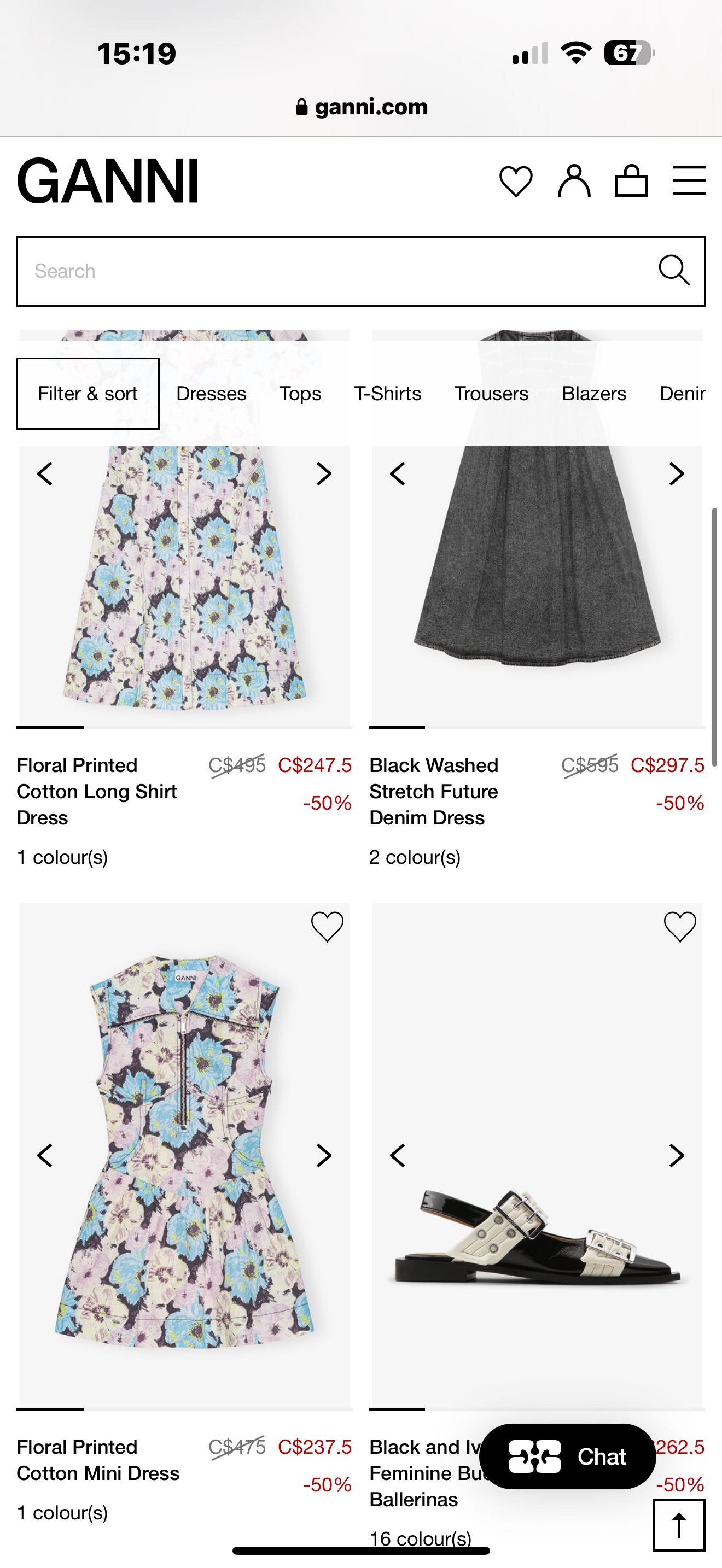The height and width of the screenshot is (1568, 722).
Task: Add Feminine Buckle Ballerinas to wishlist
Action: 679,927
